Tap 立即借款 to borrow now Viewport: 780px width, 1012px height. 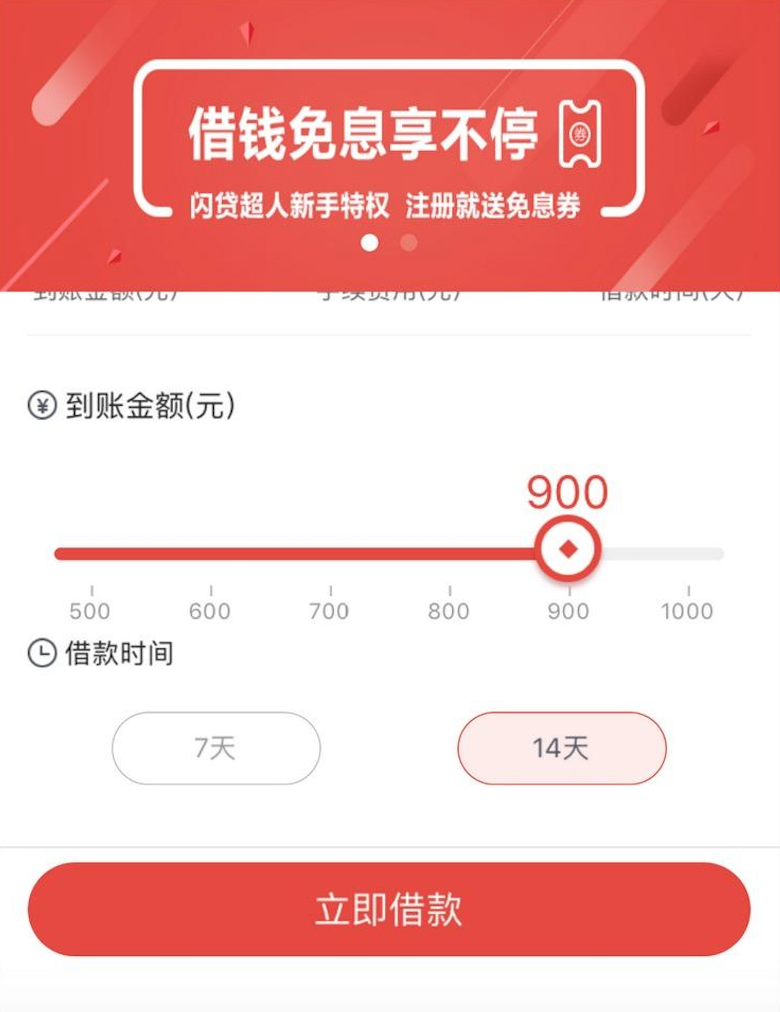point(389,909)
